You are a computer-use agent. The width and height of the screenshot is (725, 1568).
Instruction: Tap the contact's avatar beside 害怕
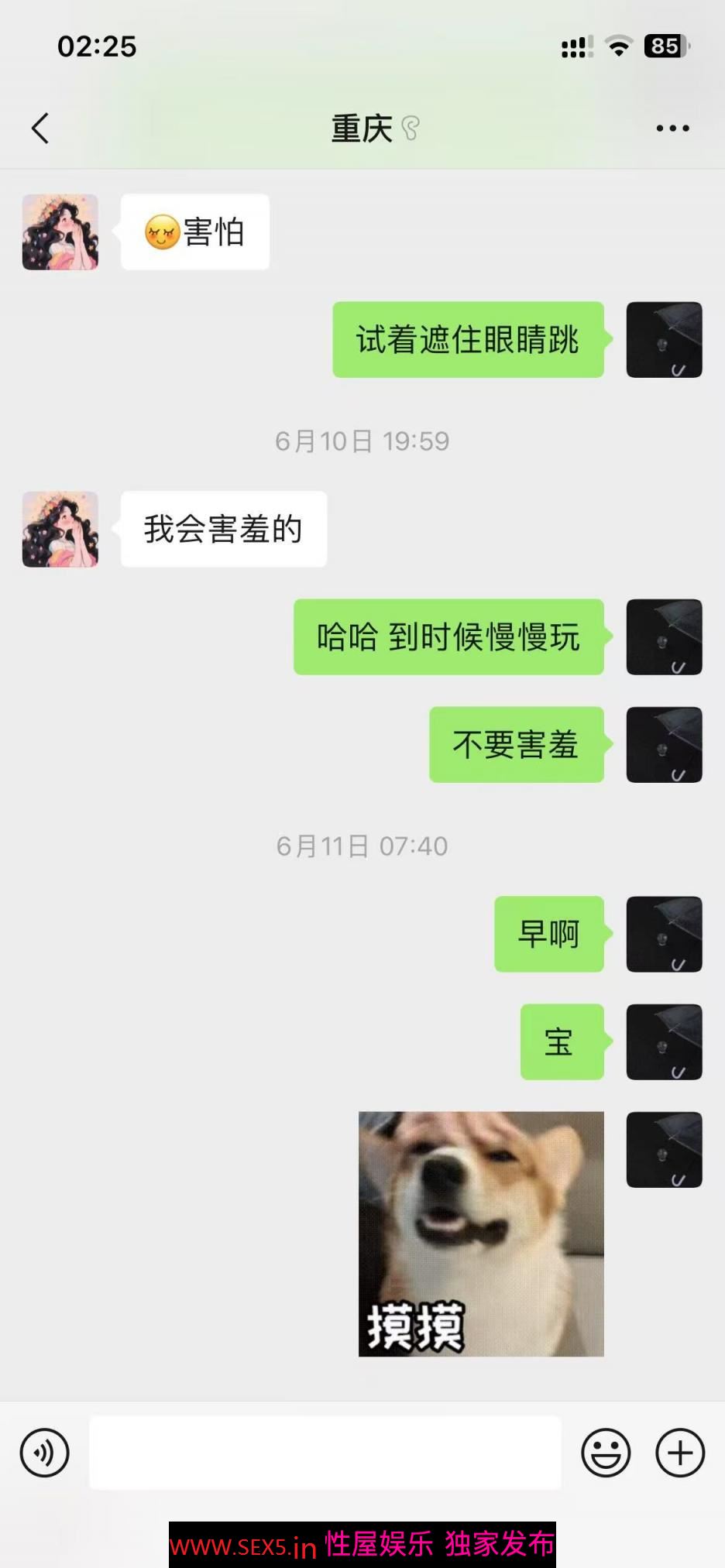60,232
